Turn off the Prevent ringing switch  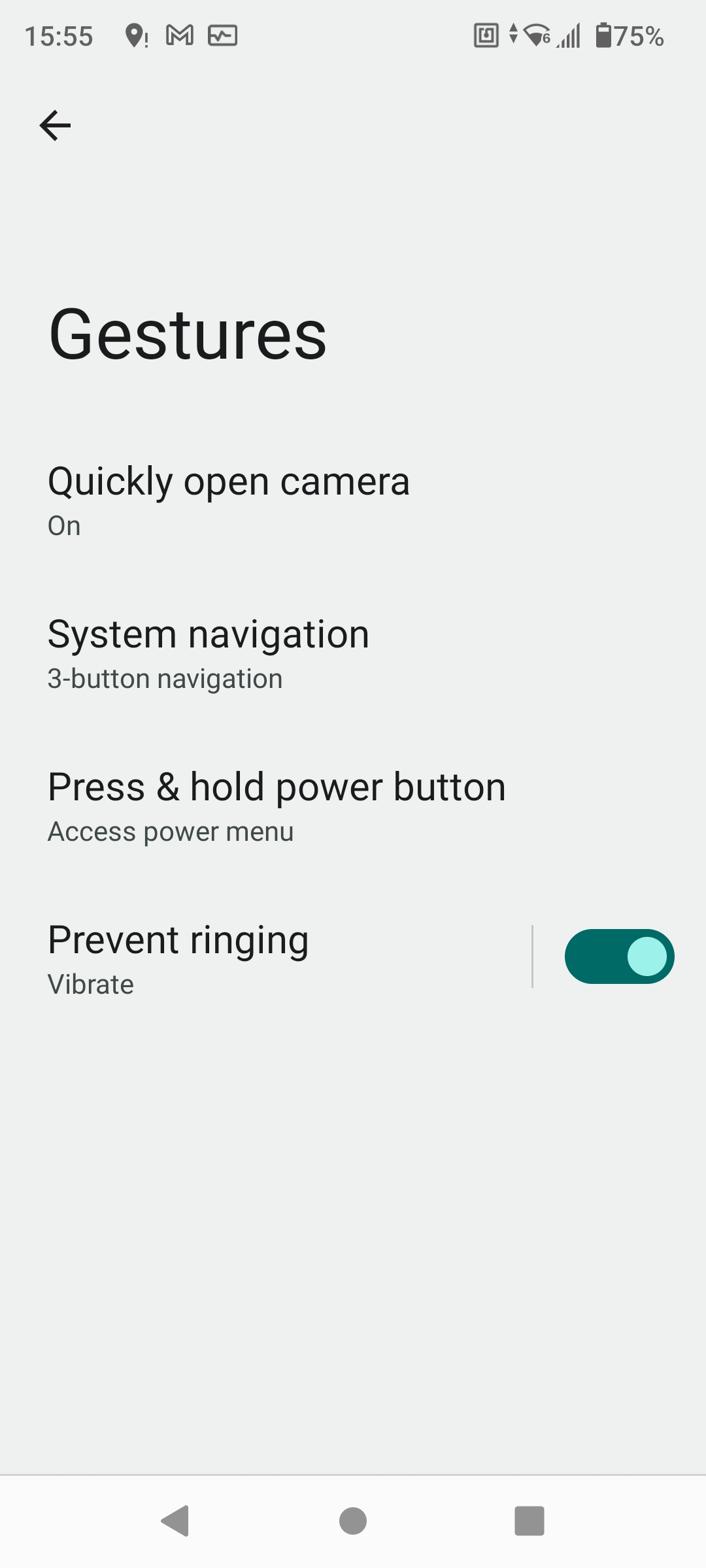619,956
